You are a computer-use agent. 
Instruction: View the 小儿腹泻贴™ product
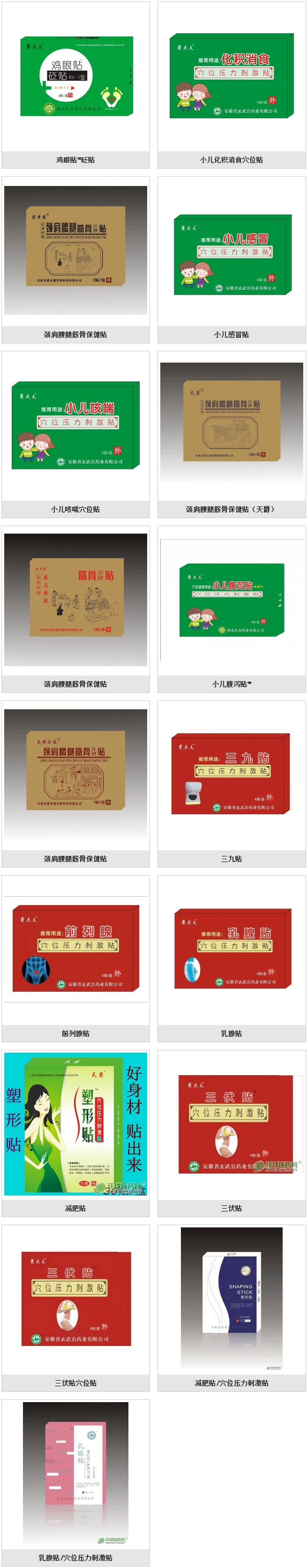click(x=232, y=600)
